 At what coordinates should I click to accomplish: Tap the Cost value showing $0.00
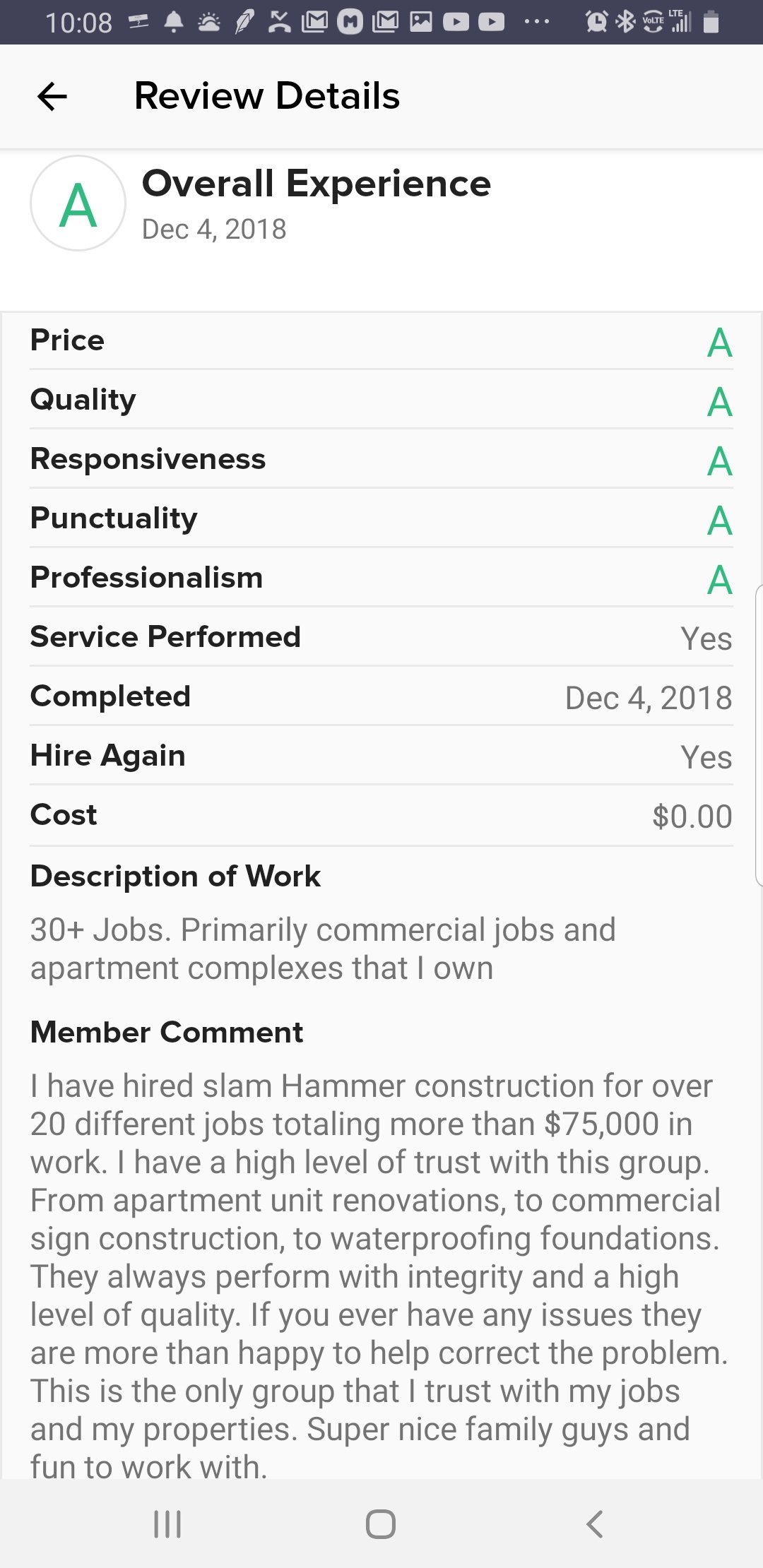pyautogui.click(x=692, y=816)
